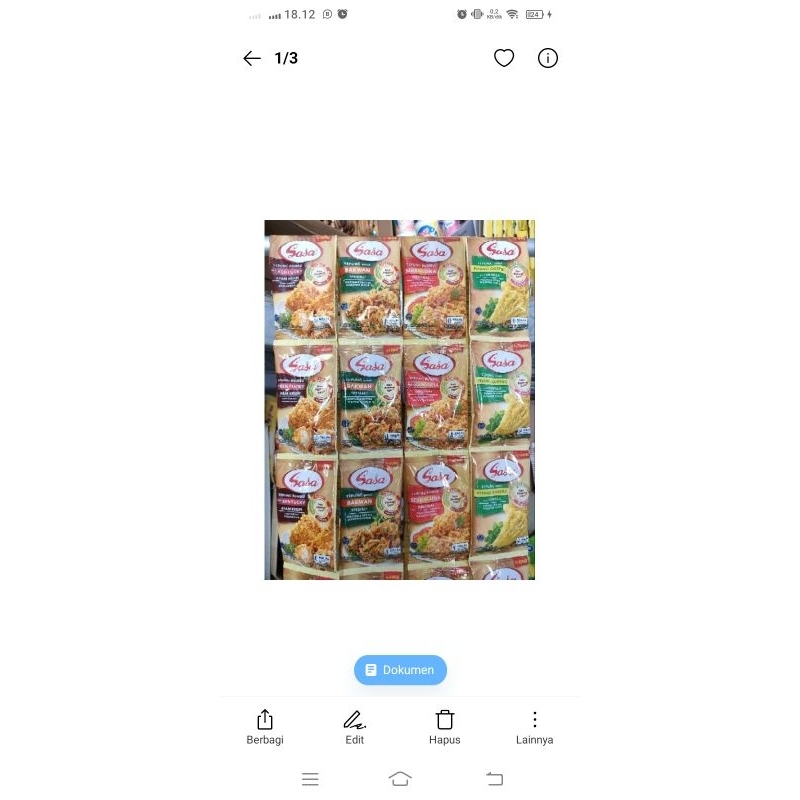Open recent apps from the navigation bar
Screen dimensions: 800x800
tap(310, 779)
